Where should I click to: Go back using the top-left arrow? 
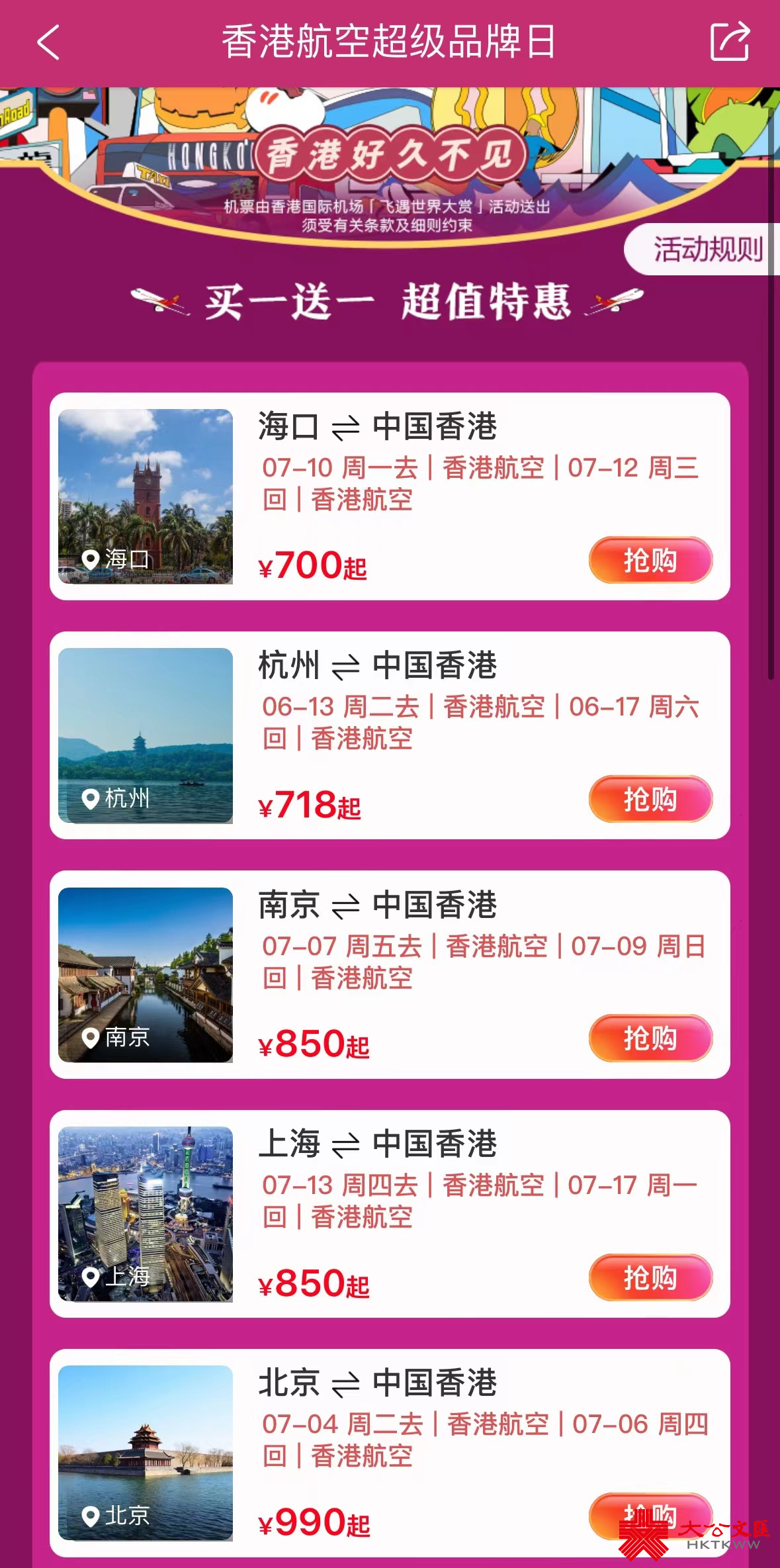(x=48, y=42)
